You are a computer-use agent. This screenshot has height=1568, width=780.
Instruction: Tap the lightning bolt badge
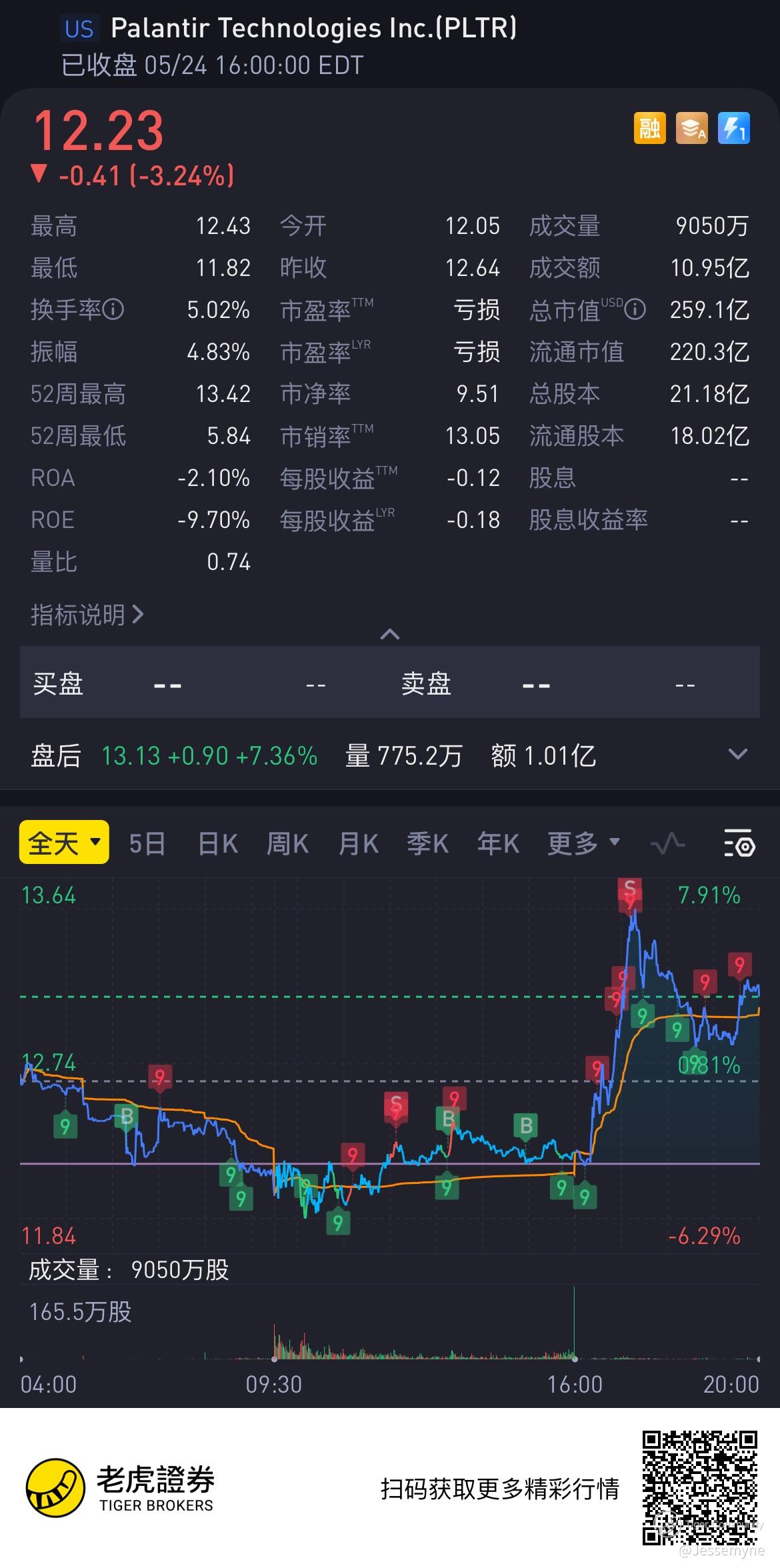tap(733, 128)
